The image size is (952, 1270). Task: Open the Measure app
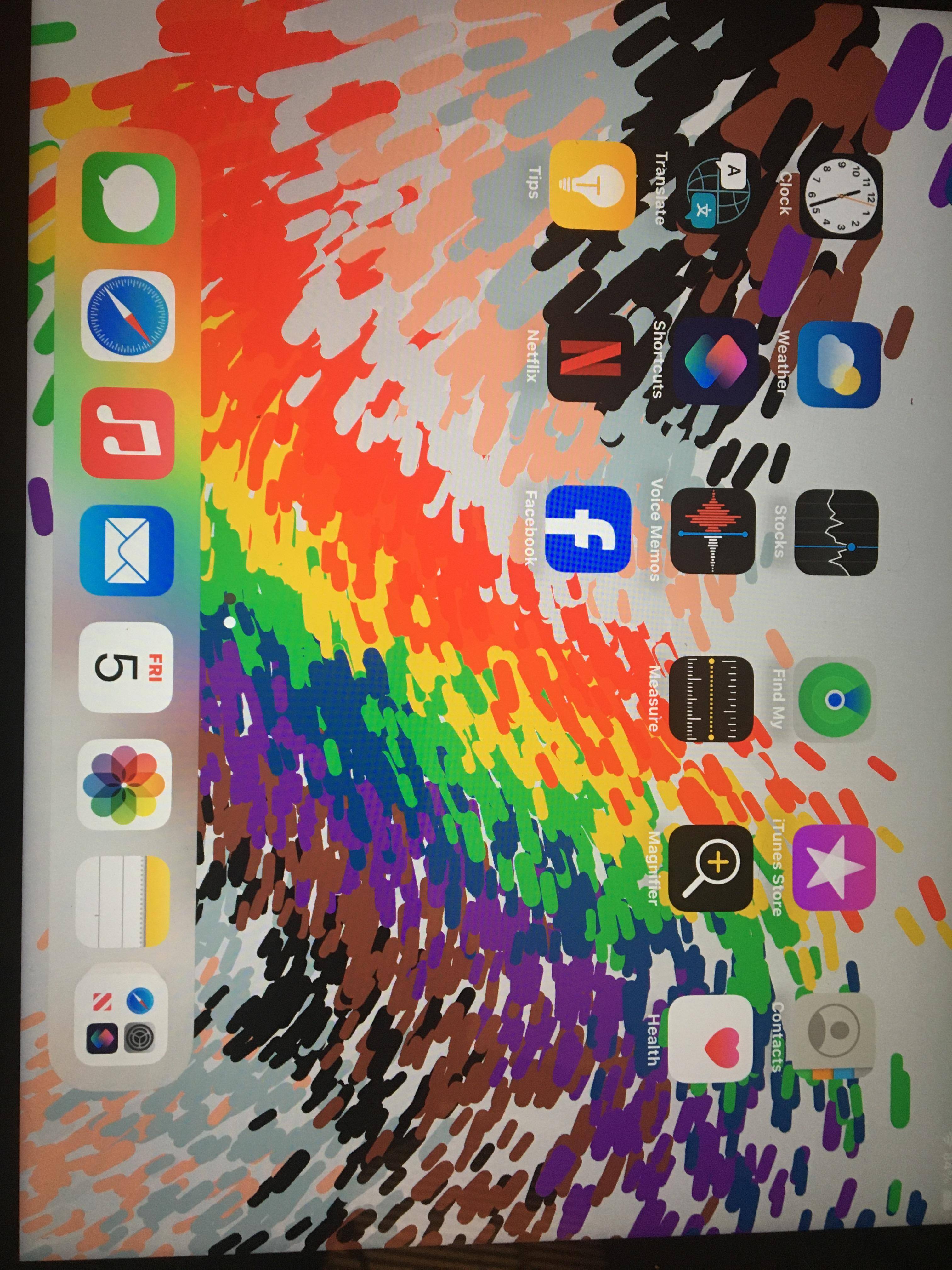coord(711,699)
